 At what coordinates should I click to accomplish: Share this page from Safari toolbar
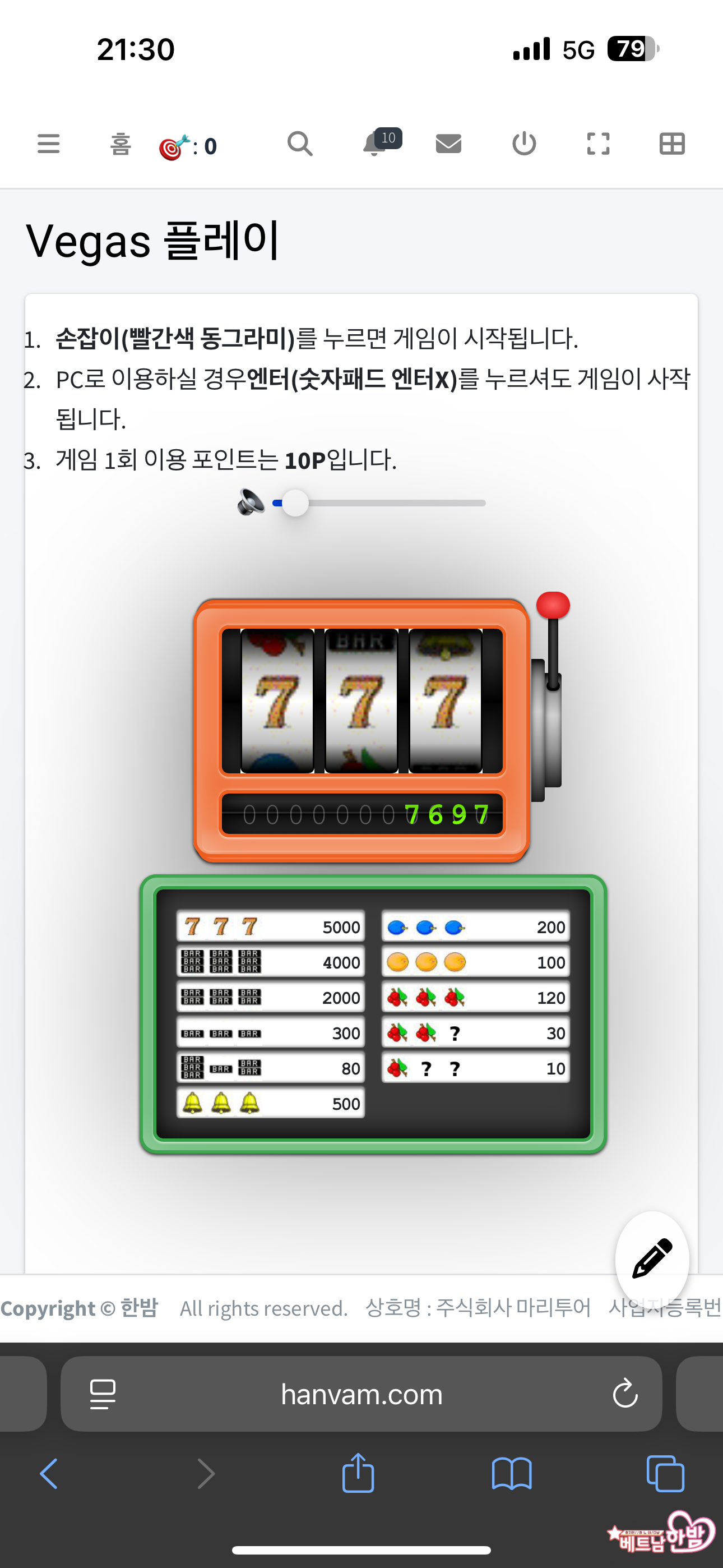click(x=358, y=1473)
